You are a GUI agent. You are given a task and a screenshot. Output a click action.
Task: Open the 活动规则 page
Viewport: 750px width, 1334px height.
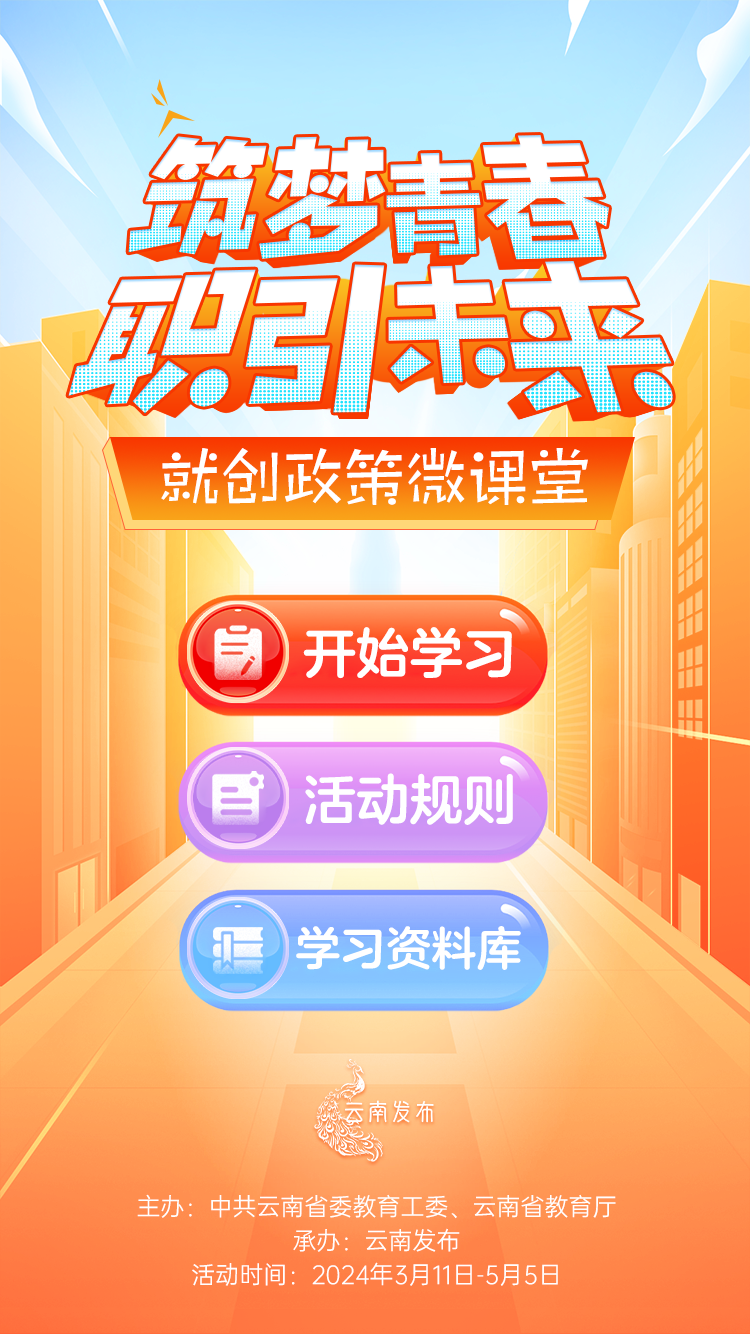pos(363,802)
